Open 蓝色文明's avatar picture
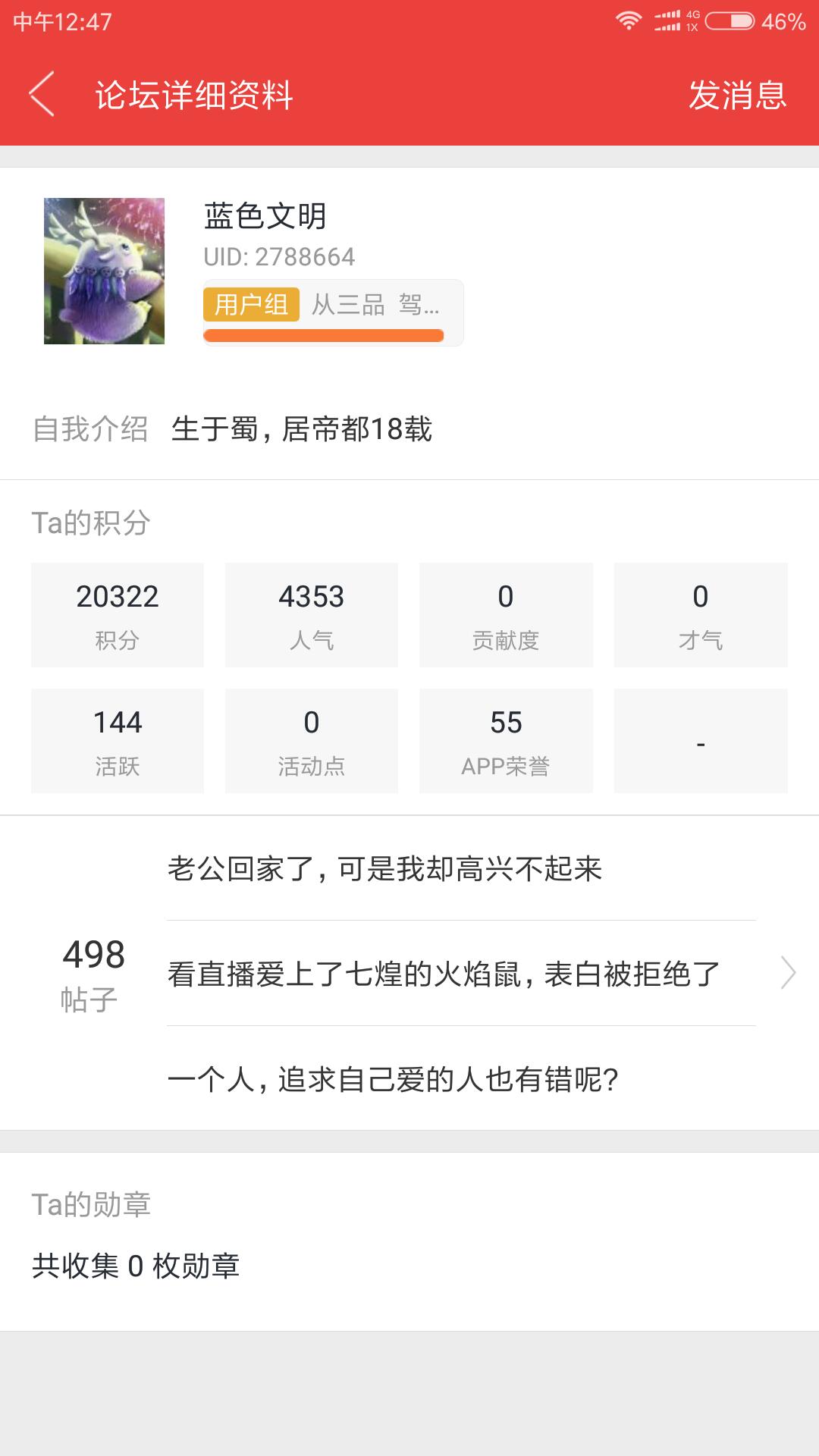Viewport: 819px width, 1456px height. (104, 271)
